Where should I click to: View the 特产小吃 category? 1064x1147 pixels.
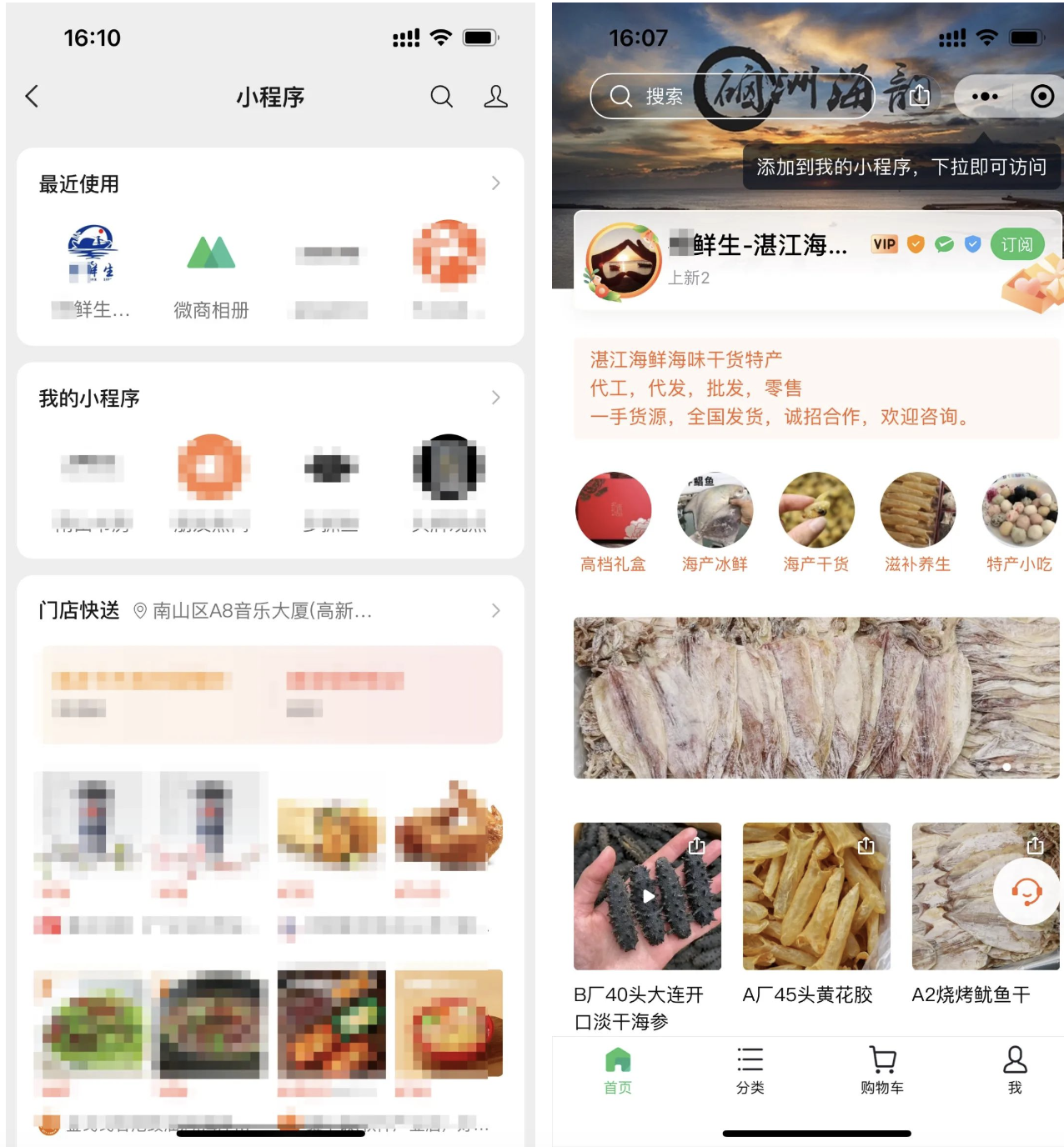(x=1019, y=521)
